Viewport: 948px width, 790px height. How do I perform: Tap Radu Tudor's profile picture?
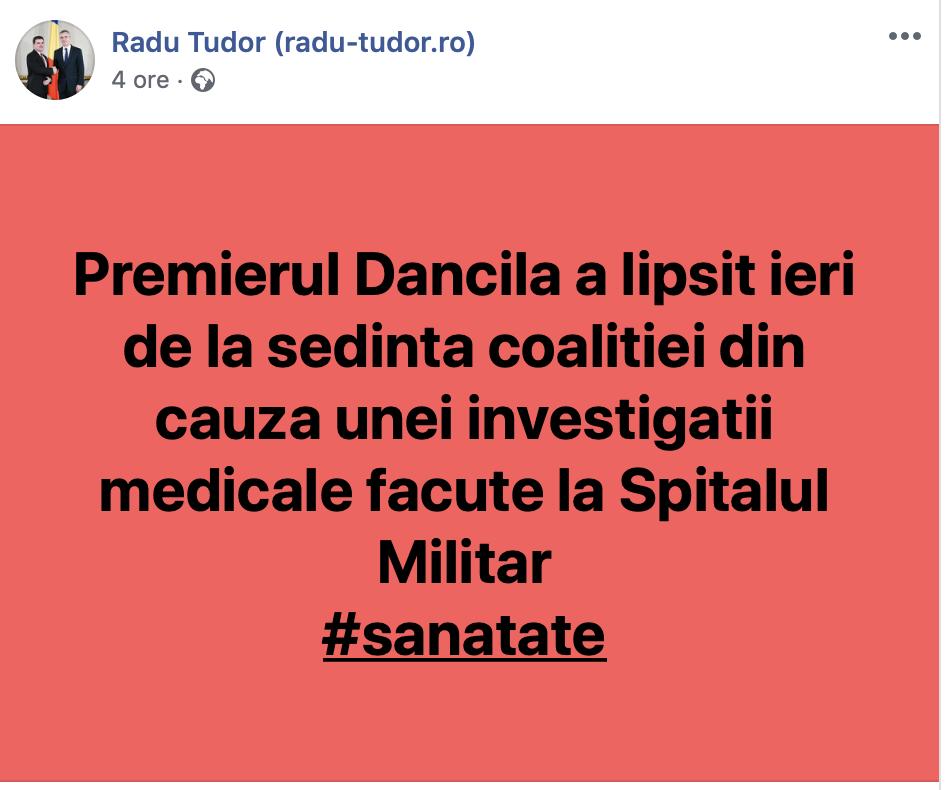point(55,60)
